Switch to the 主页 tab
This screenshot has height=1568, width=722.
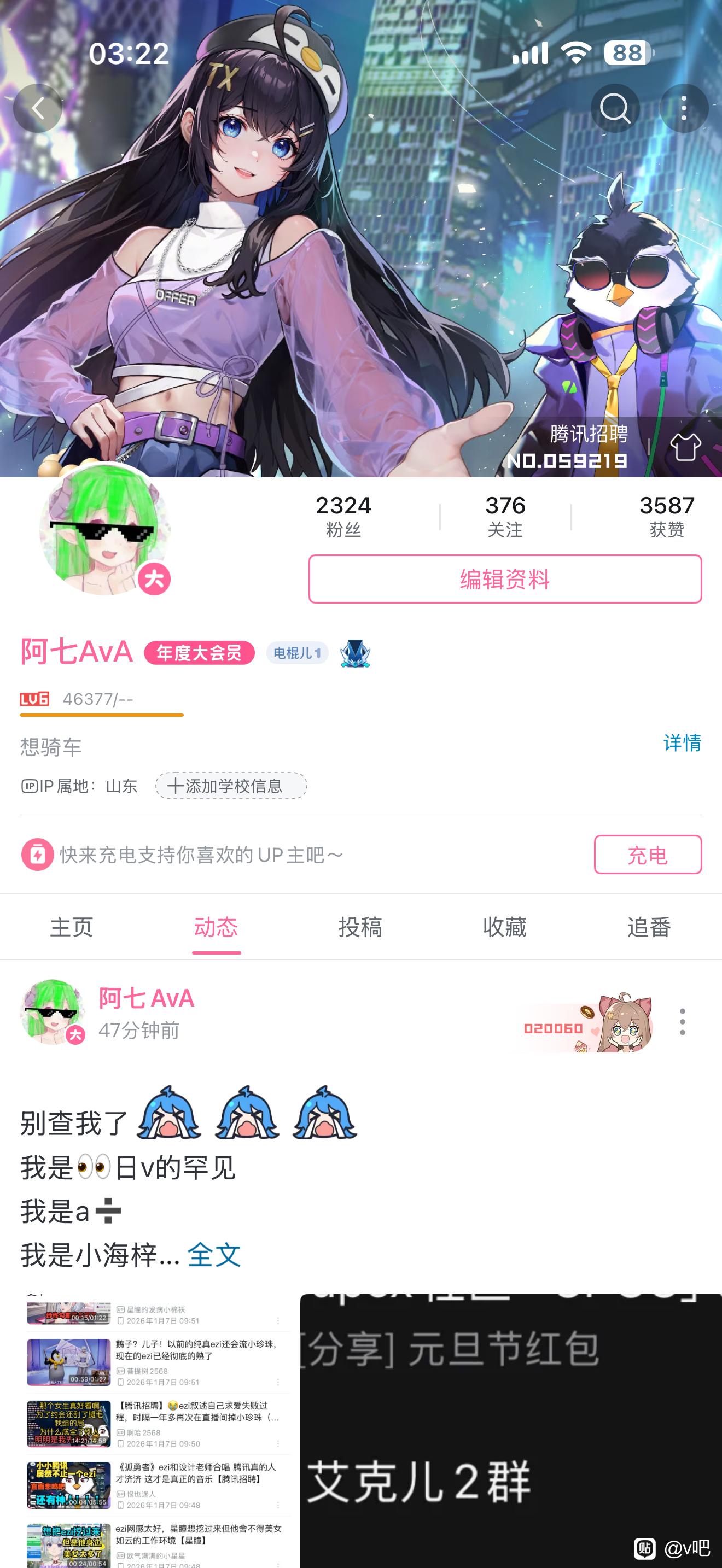pyautogui.click(x=72, y=927)
